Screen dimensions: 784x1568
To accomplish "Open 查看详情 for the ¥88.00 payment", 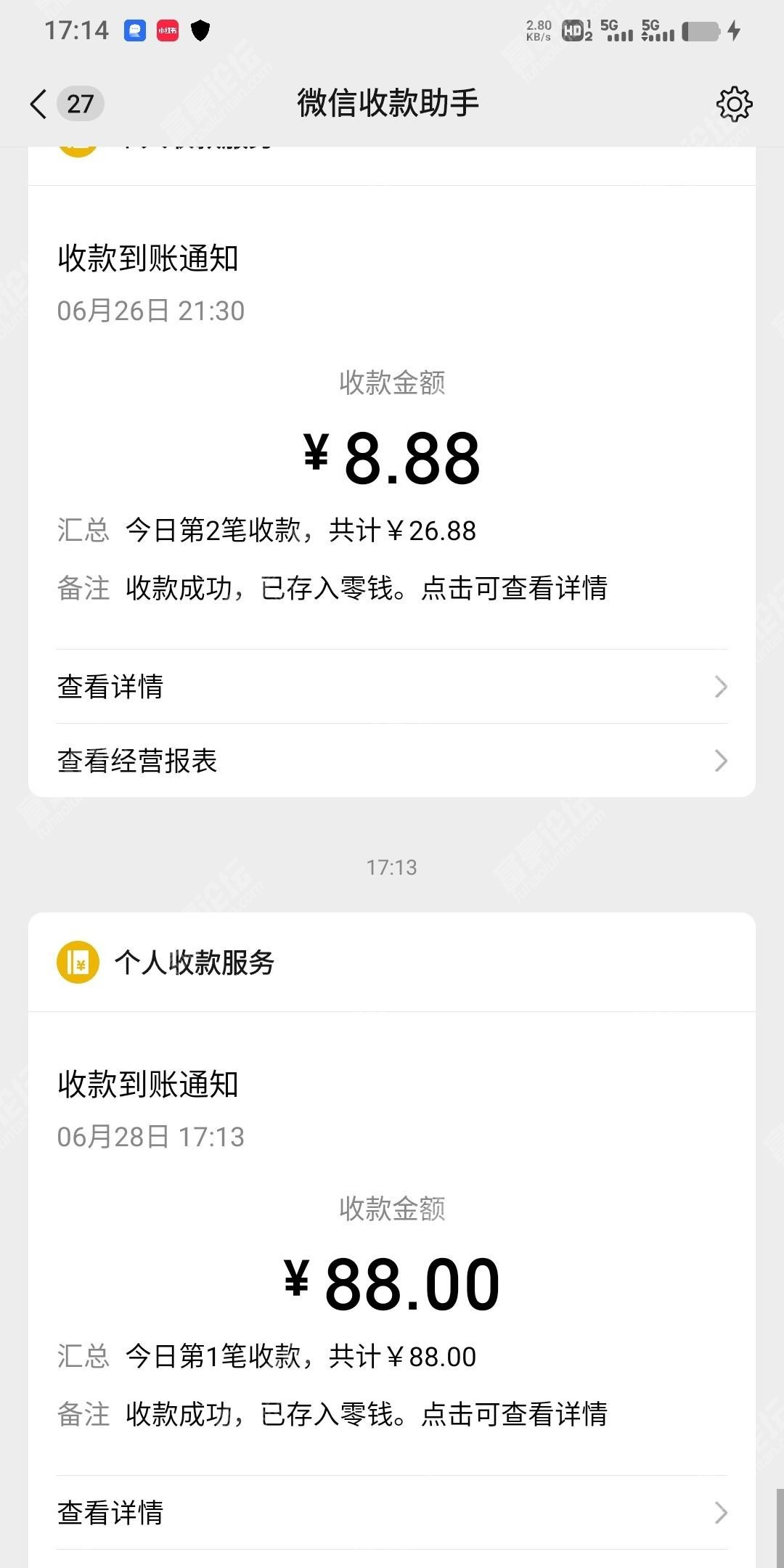I will click(x=392, y=1513).
